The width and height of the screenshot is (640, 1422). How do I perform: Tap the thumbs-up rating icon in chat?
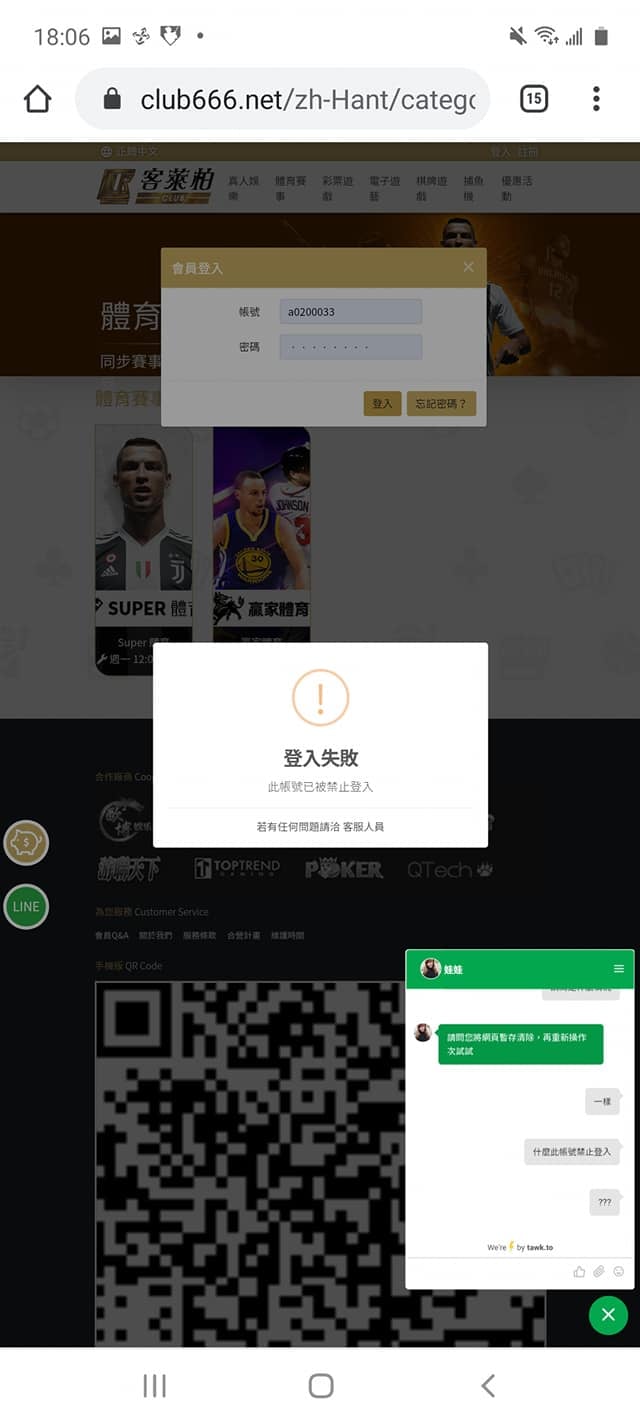click(579, 1272)
